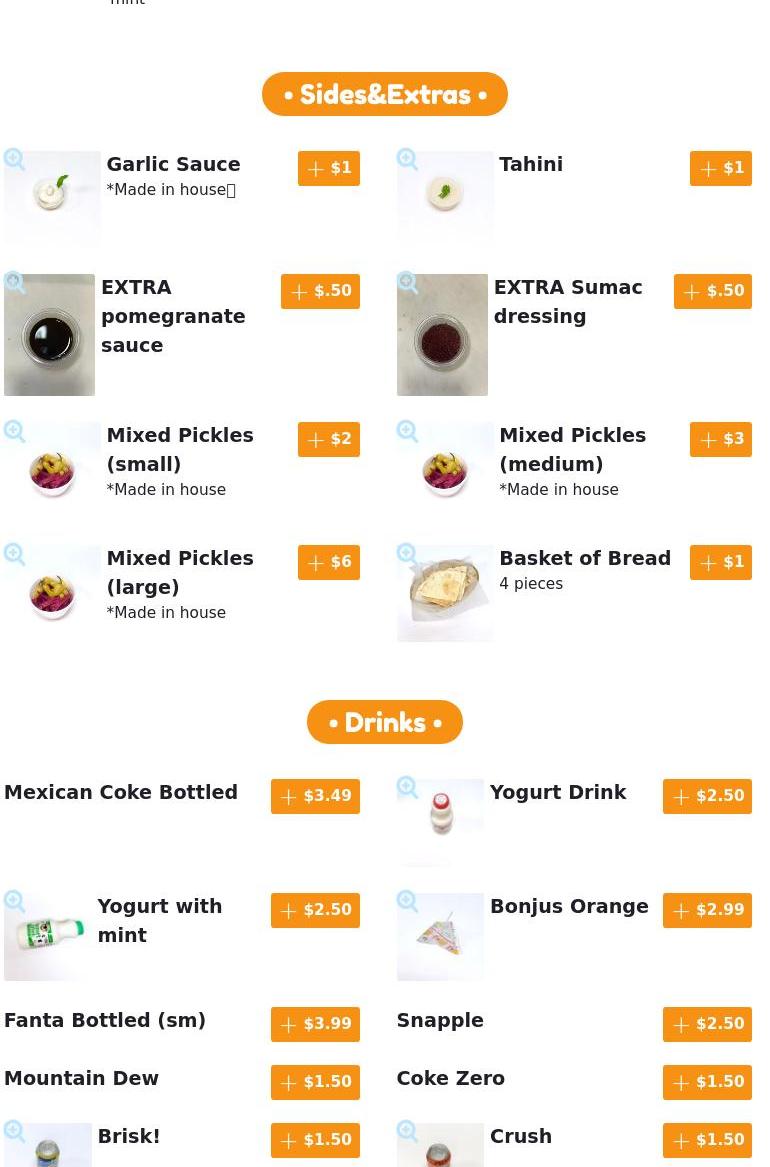Add Mountain Dew for $1.50

coord(315,1083)
